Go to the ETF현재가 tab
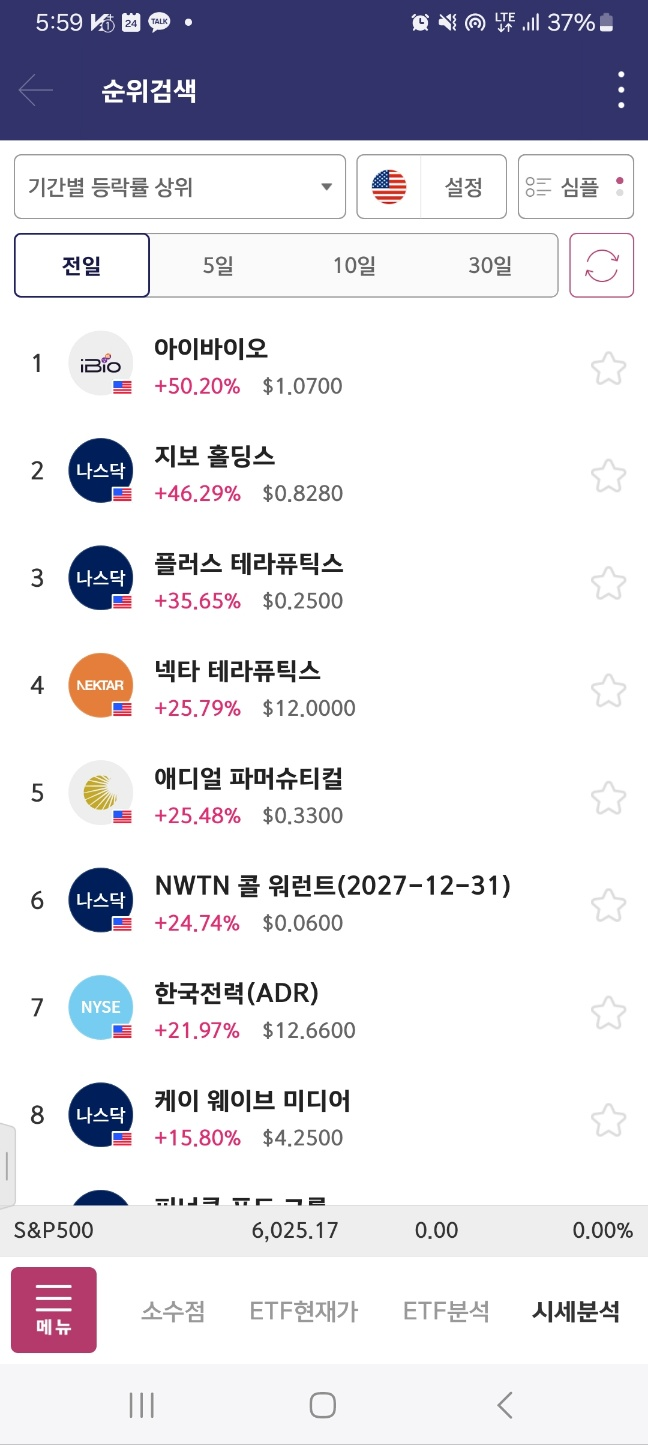Screen dimensions: 648x1445 pos(304,1311)
